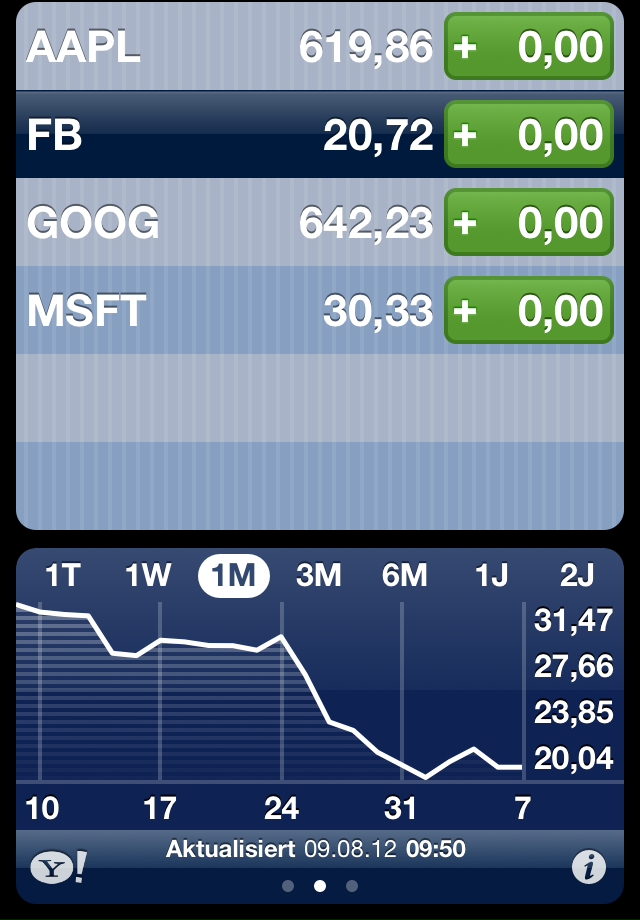Switch chart to 1J range
The image size is (640, 920).
click(x=491, y=576)
